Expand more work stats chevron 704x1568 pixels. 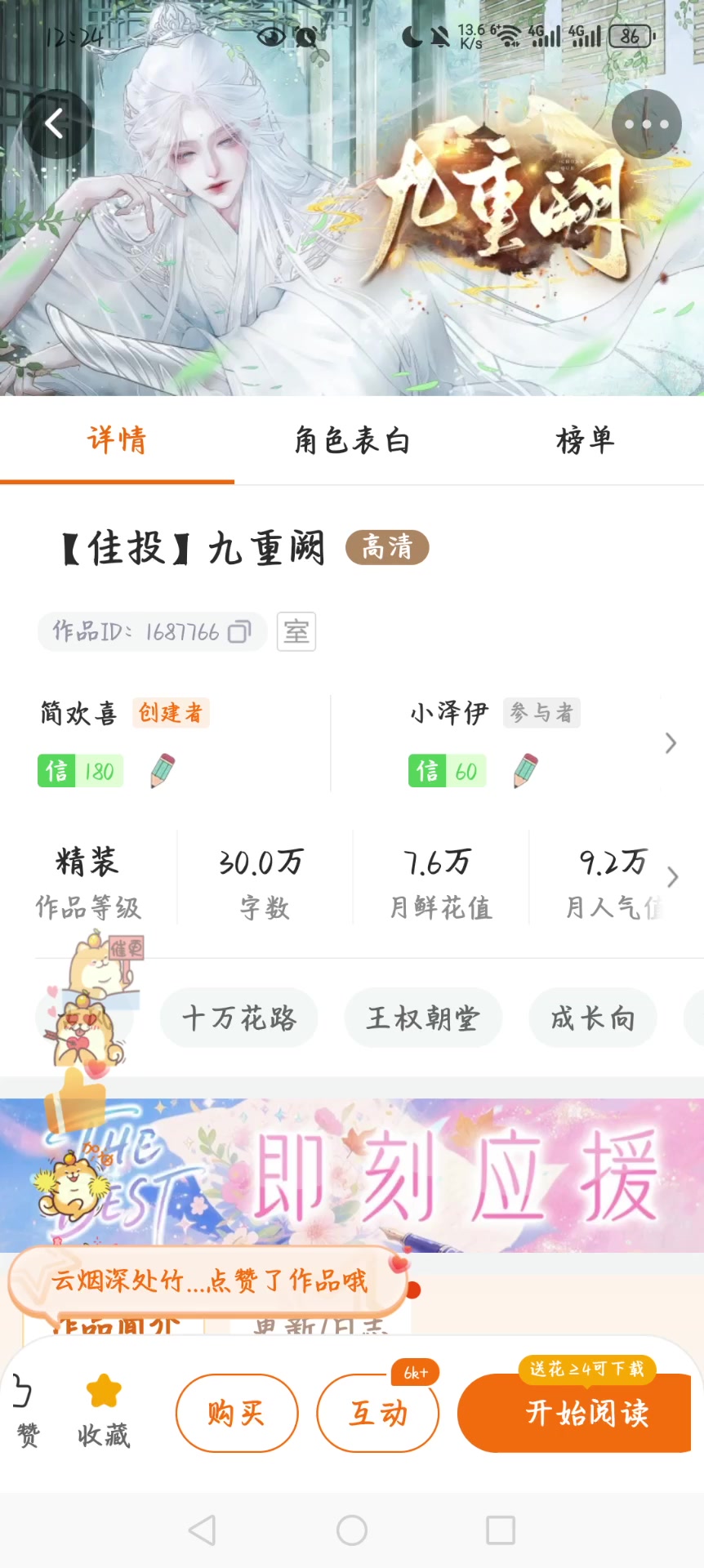(672, 877)
